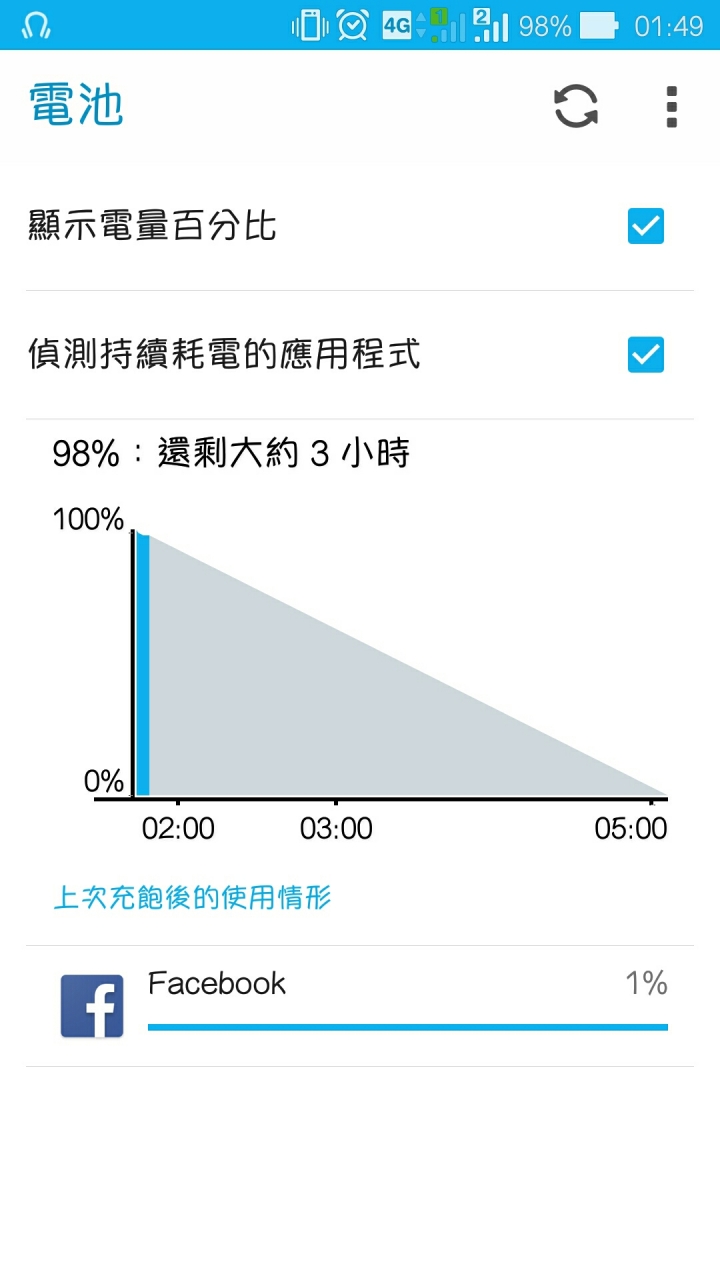Uncheck the 顯示電量百分比 checkbox
This screenshot has height=1280, width=720.
(645, 226)
